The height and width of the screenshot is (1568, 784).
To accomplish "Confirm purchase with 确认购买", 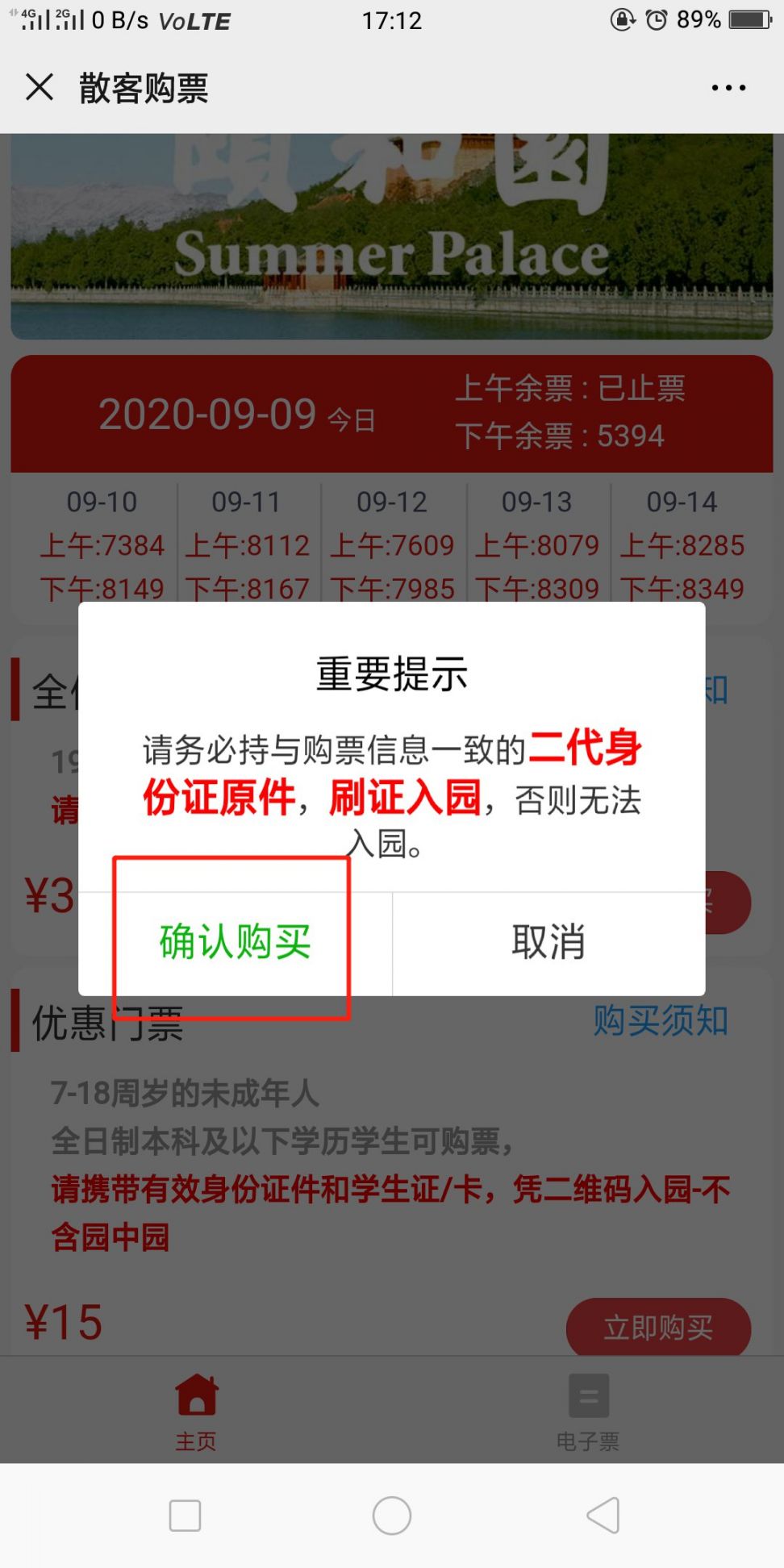I will 235,943.
